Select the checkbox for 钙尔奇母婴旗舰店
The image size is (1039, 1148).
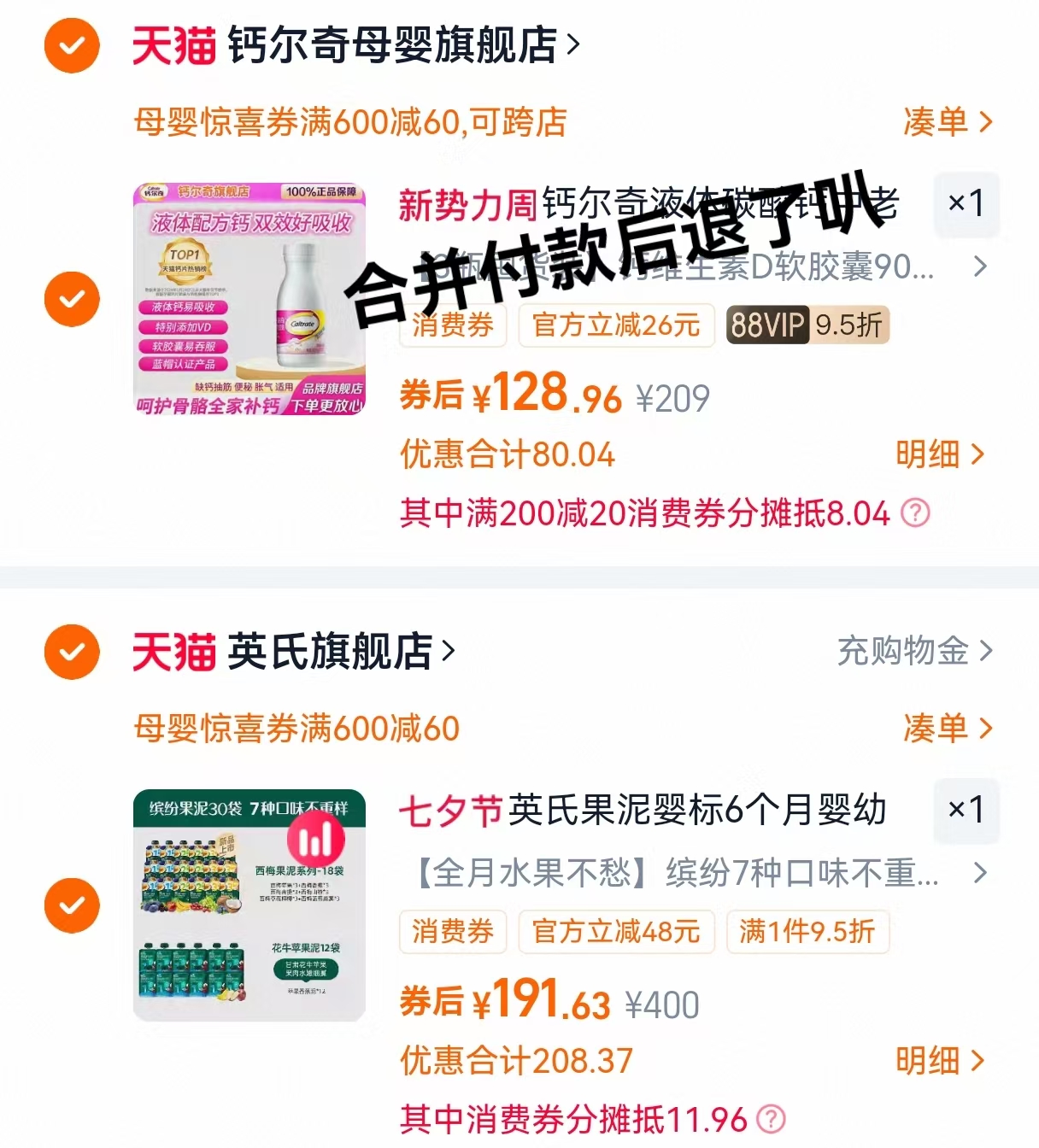(x=71, y=47)
